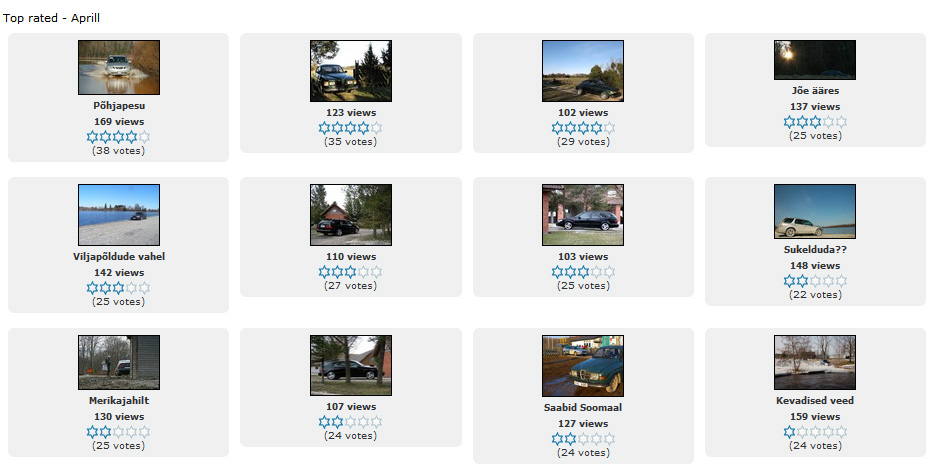Open the Jõe ääres photo
This screenshot has height=473, width=937.
(x=814, y=60)
